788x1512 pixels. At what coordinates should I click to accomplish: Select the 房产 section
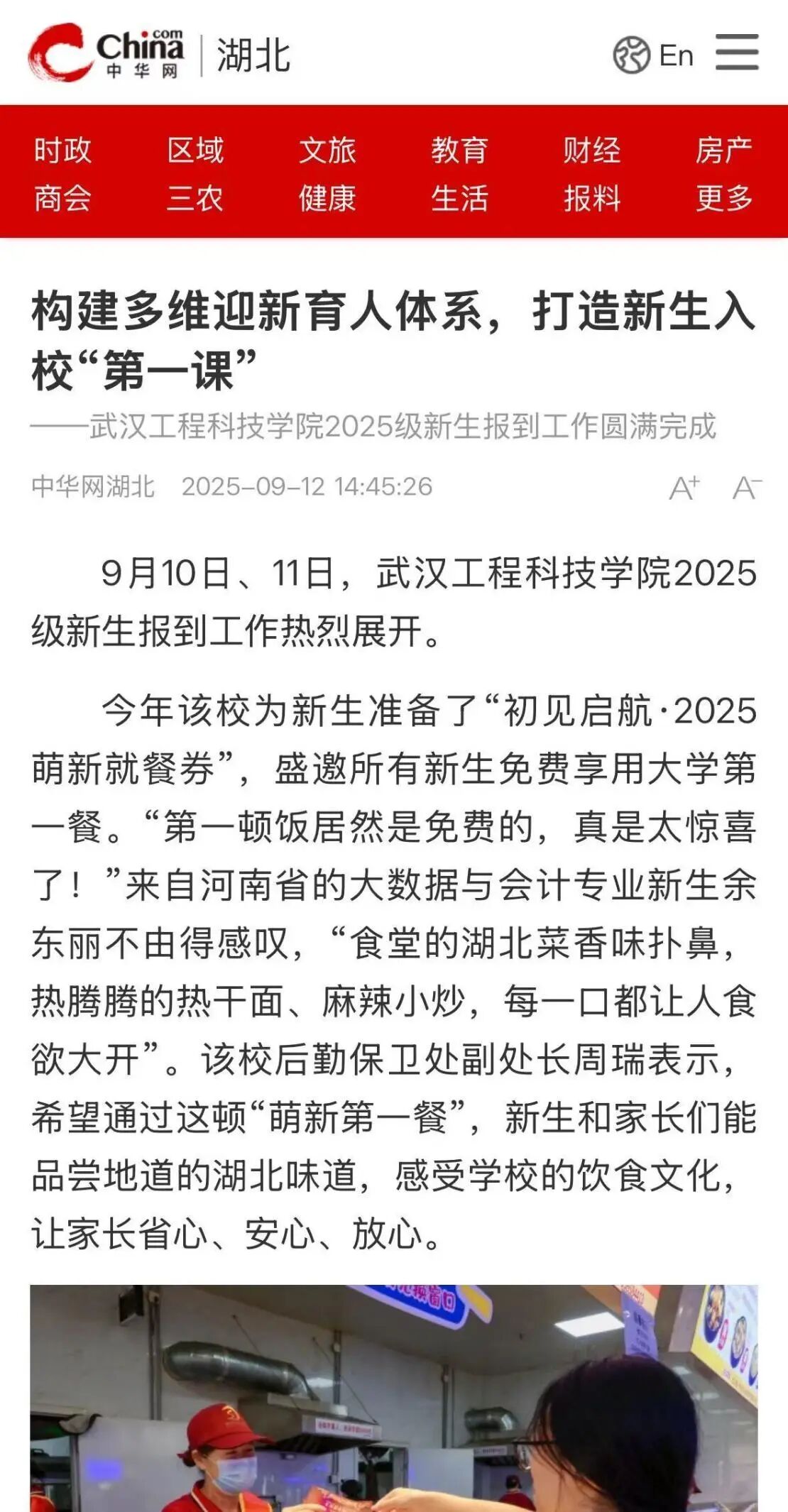tap(723, 150)
